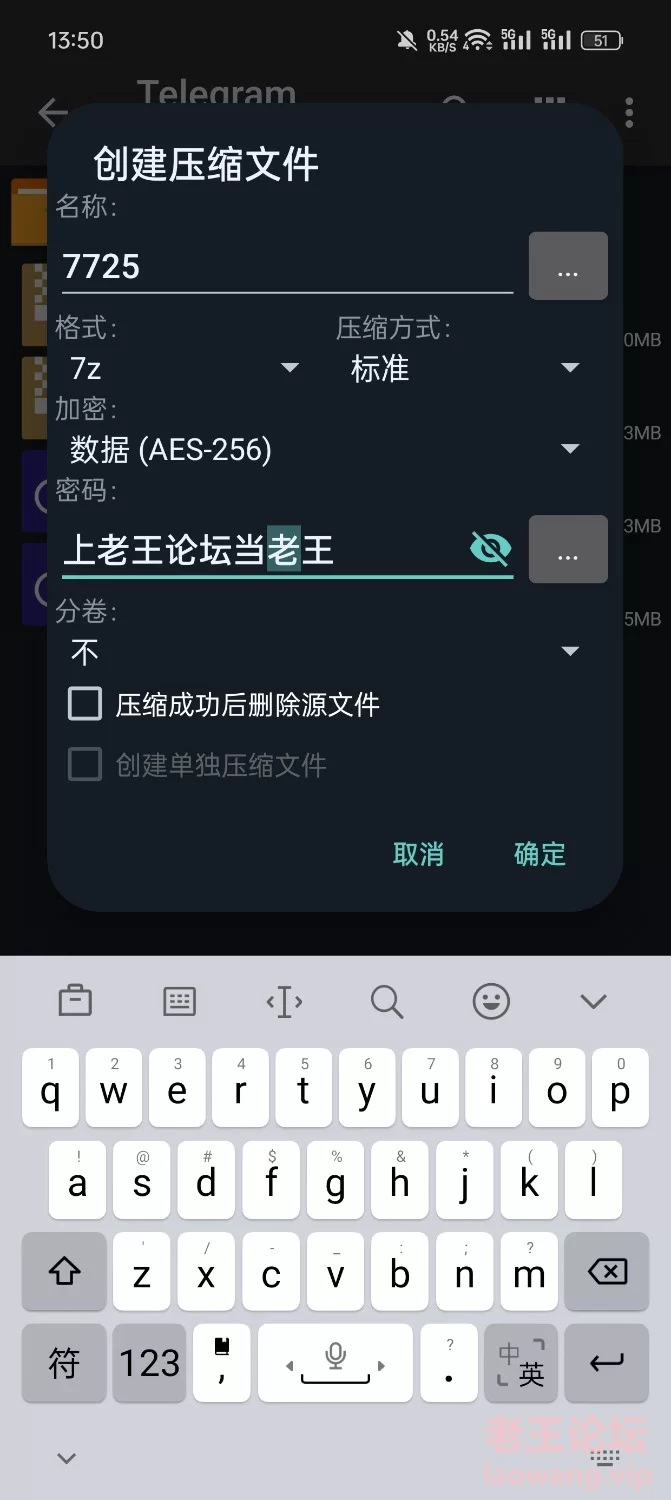Open the browse button next to archive name

coord(568,266)
